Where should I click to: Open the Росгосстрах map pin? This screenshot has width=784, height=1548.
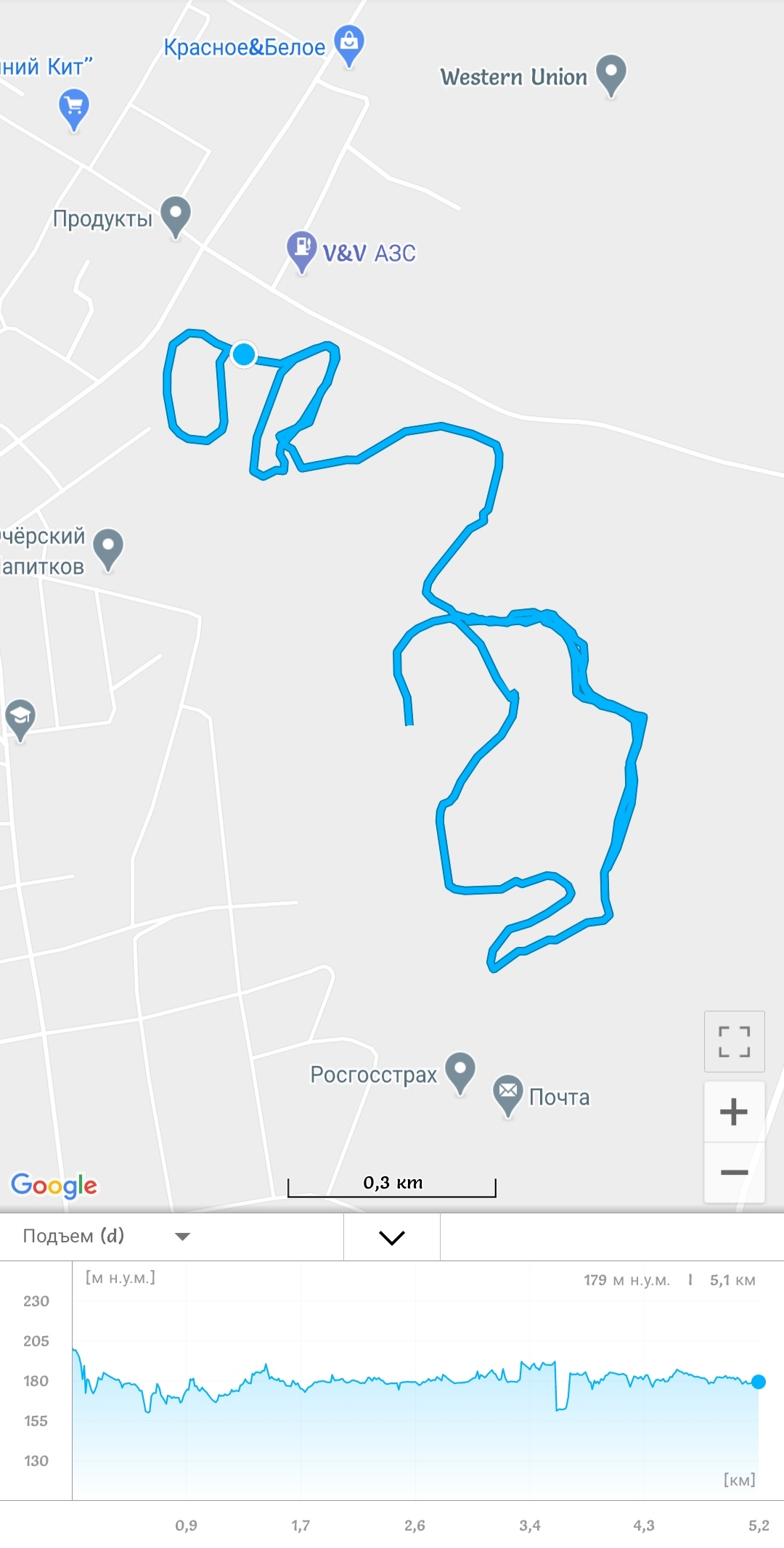tap(460, 1072)
